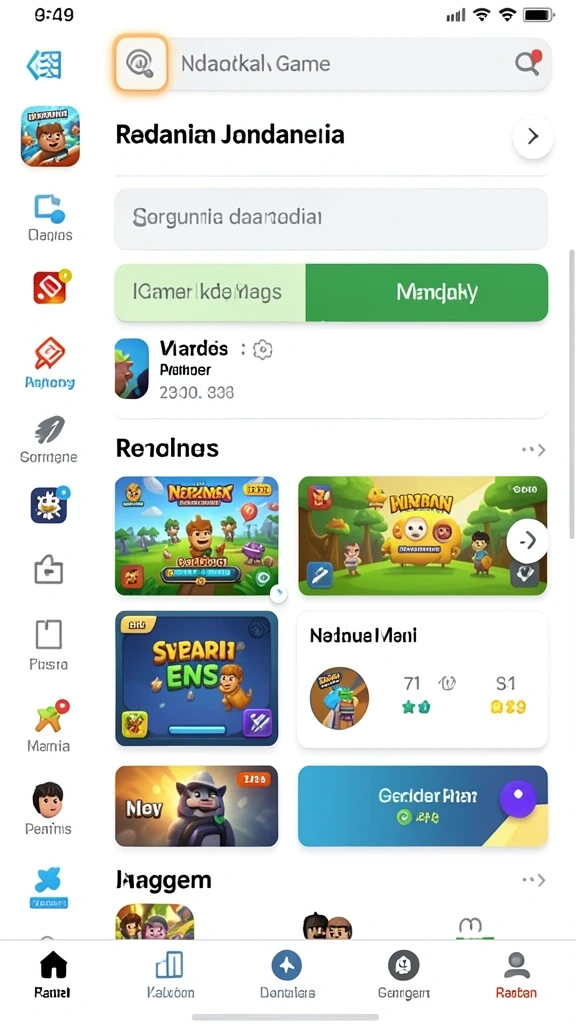Open the Gerider Phar blue banner
576x1024 pixels.
click(x=423, y=806)
